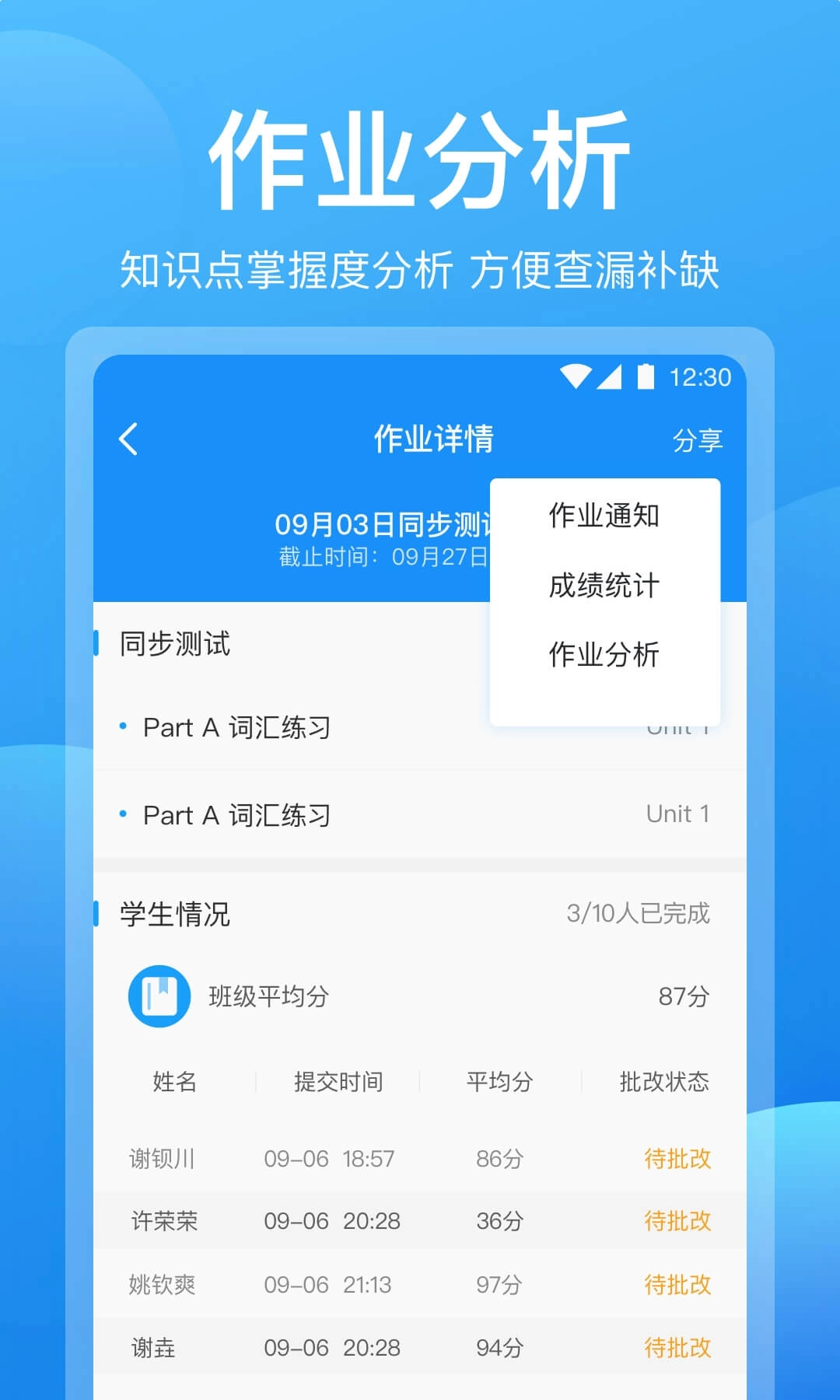Open the 班级平均分 book icon
This screenshot has width=840, height=1400.
tap(159, 997)
